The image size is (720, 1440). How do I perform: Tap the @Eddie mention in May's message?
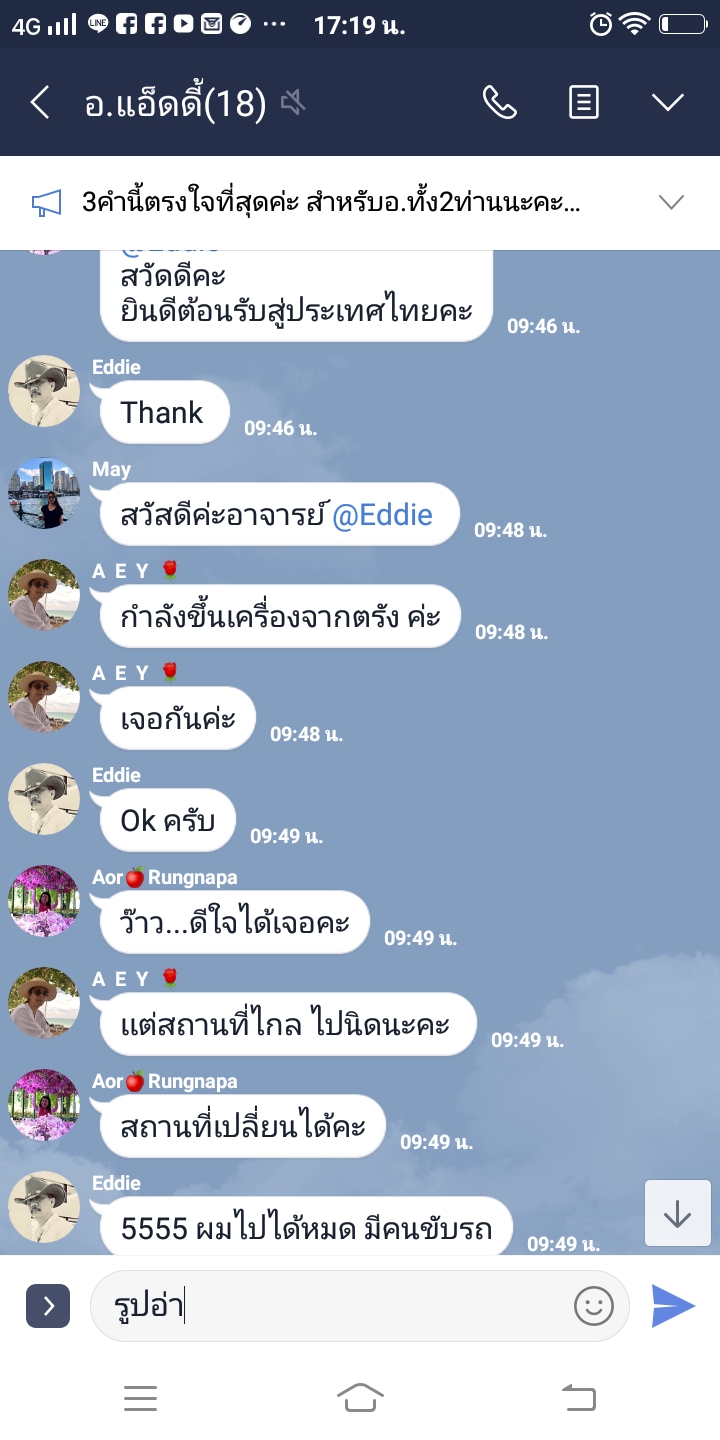(382, 515)
